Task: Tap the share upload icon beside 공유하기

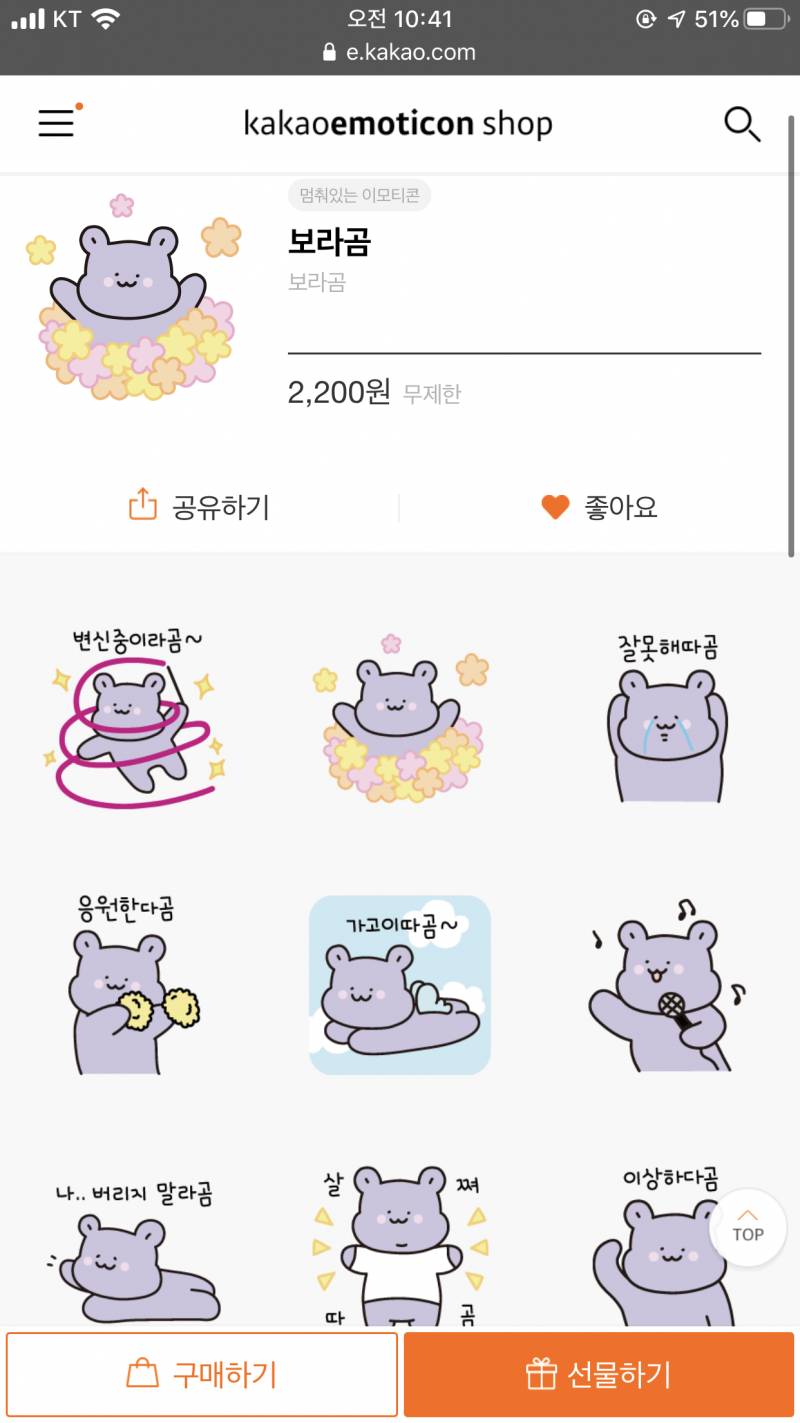Action: click(142, 505)
